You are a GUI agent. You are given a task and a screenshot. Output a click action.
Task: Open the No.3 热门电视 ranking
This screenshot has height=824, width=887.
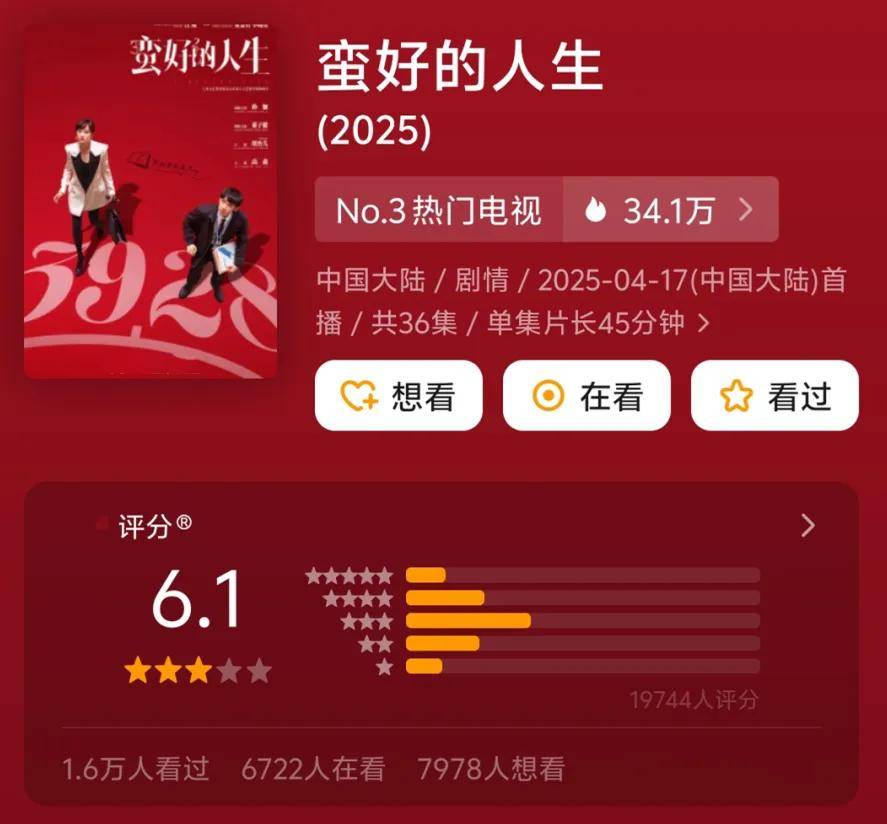point(438,210)
